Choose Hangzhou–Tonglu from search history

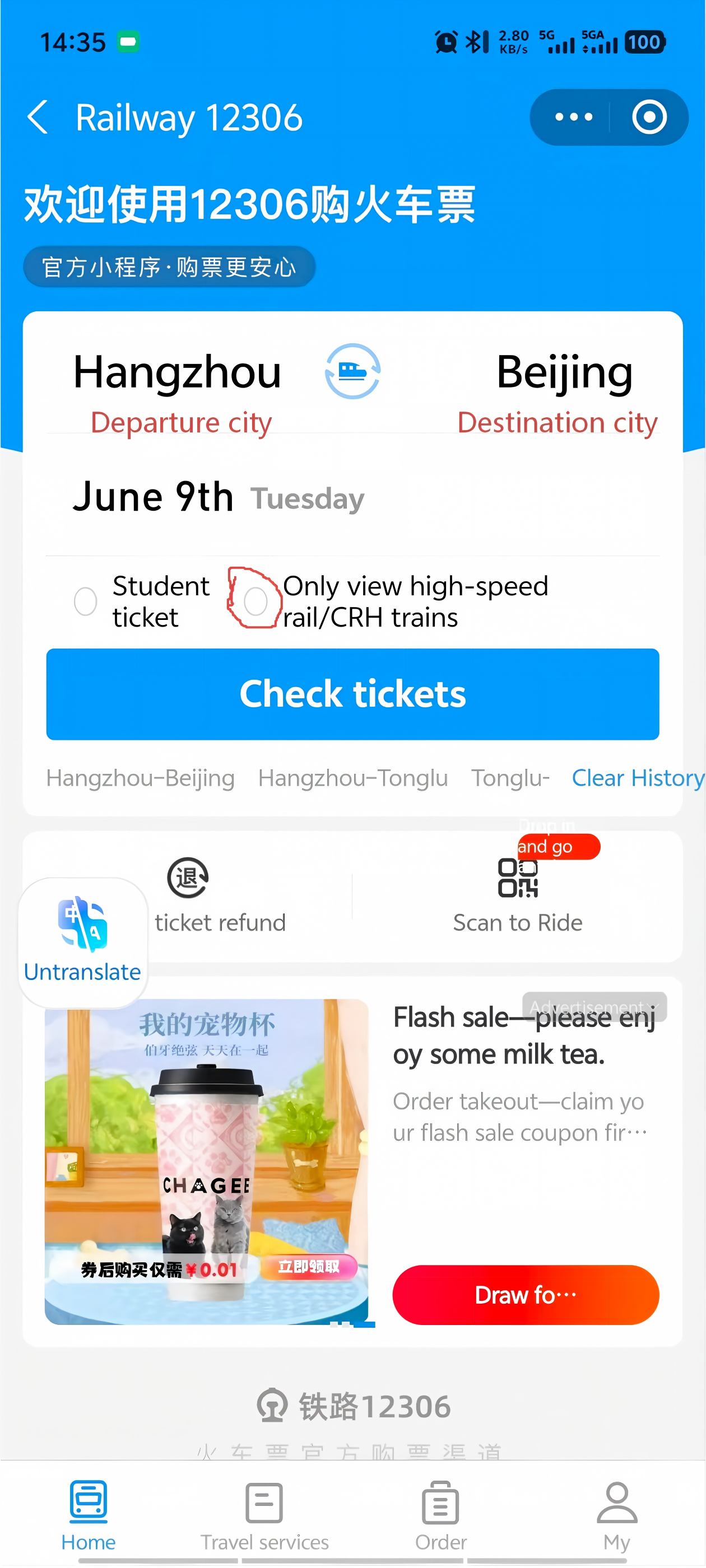tap(352, 778)
